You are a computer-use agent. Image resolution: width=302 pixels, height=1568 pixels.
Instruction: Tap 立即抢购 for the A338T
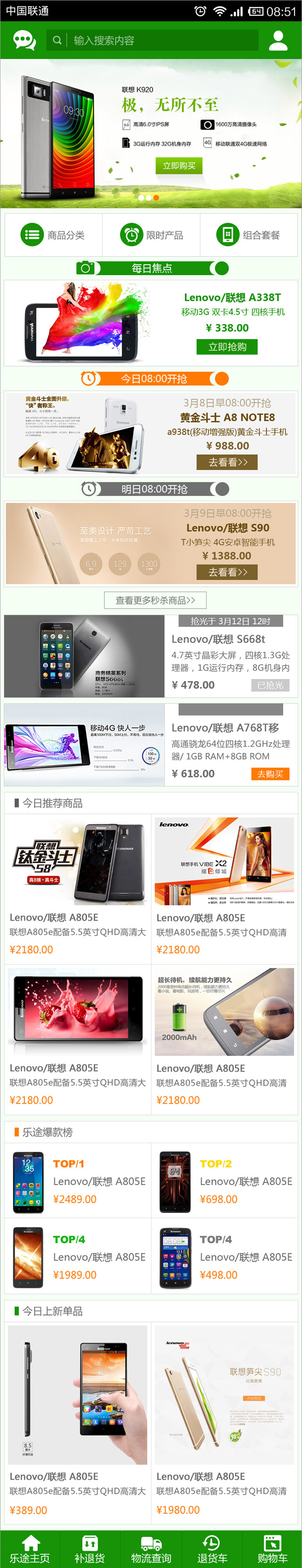pyautogui.click(x=227, y=347)
